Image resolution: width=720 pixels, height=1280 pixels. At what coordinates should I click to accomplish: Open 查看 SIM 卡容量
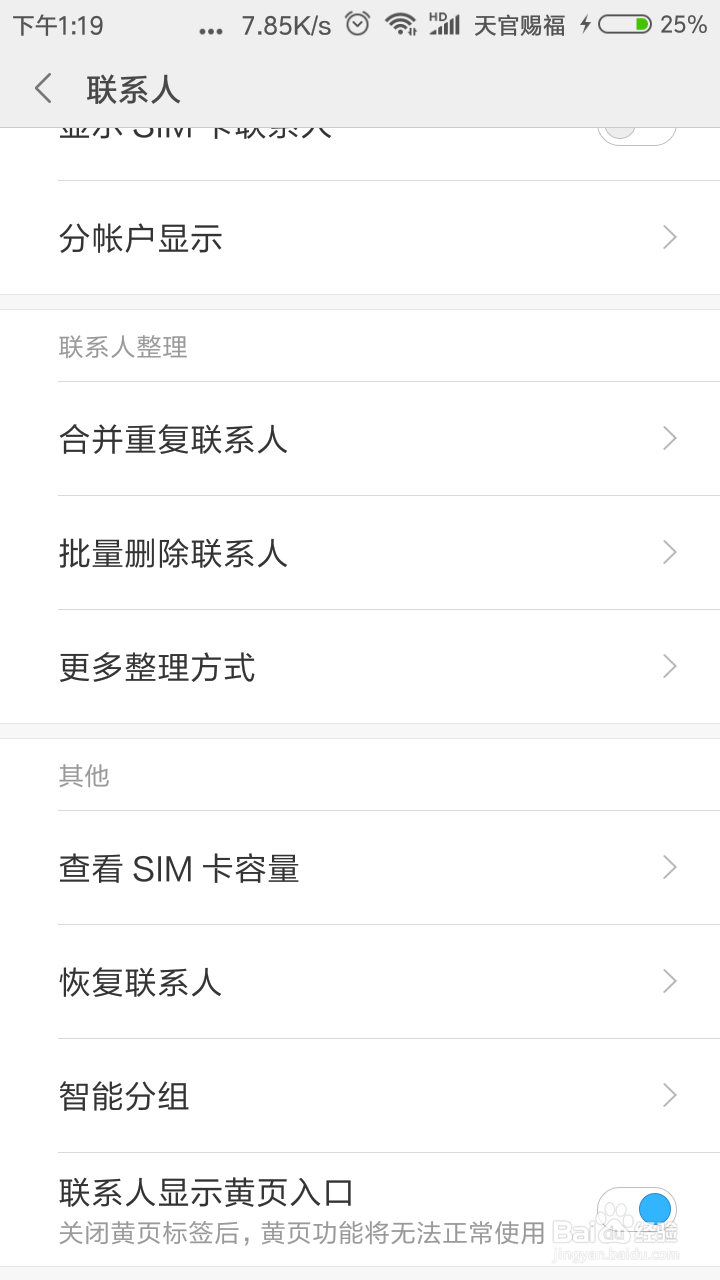click(x=360, y=868)
